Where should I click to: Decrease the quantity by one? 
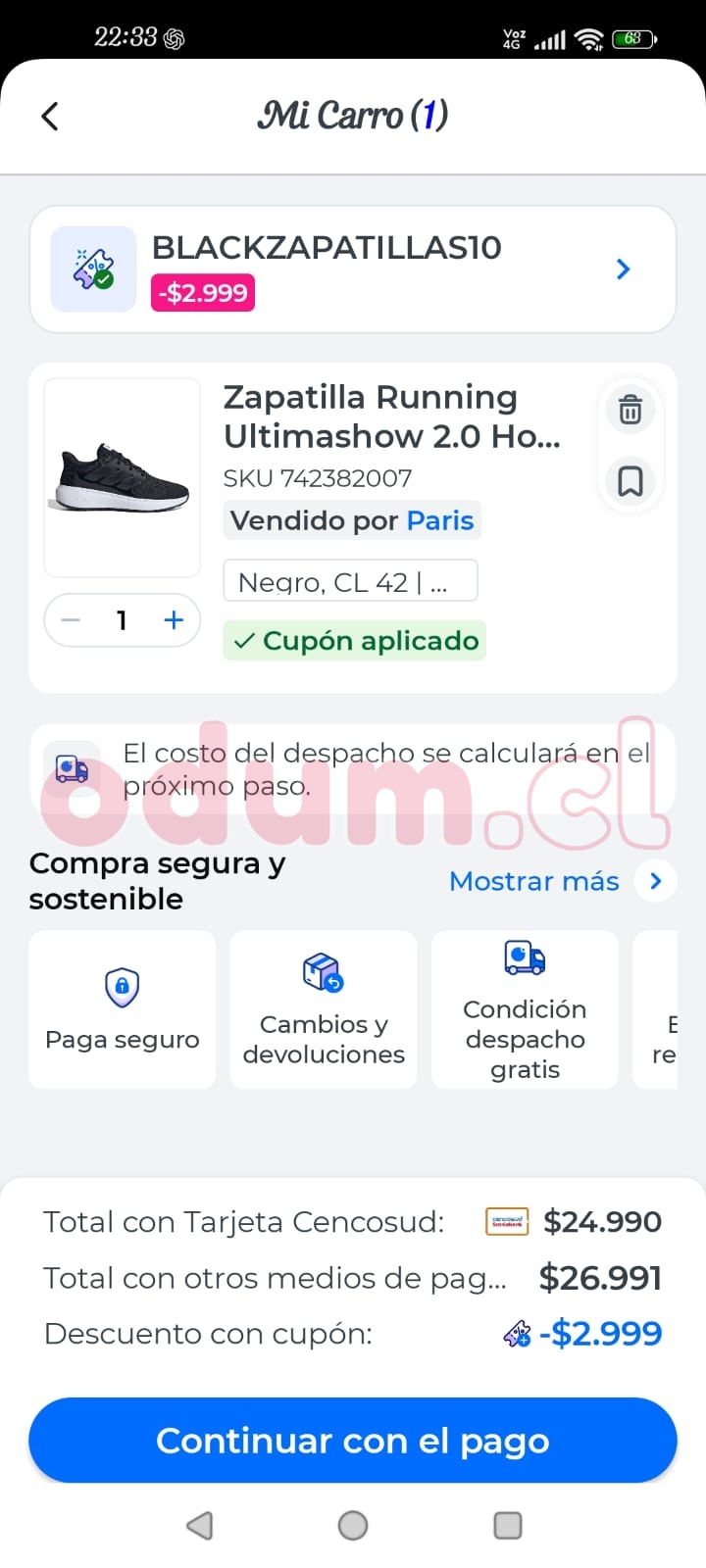[x=71, y=620]
